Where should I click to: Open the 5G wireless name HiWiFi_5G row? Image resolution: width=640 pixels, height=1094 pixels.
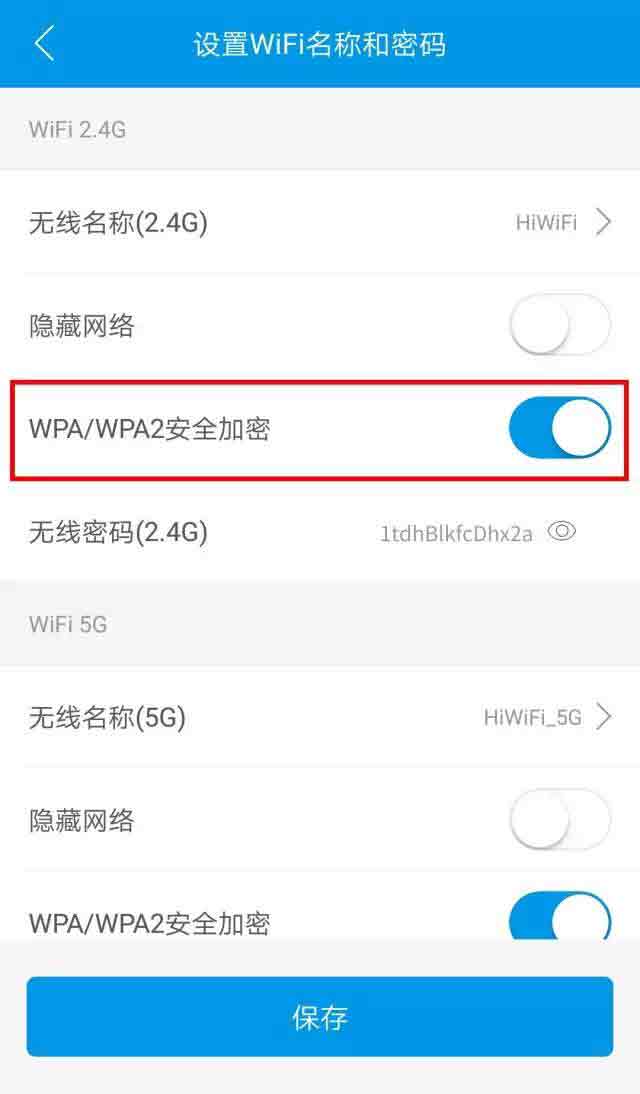point(320,717)
